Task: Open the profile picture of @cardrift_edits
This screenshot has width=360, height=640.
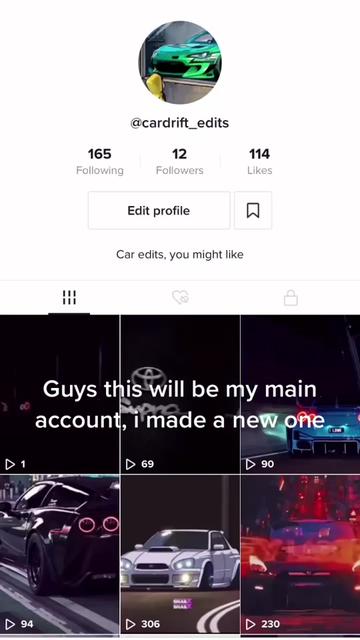Action: click(180, 62)
